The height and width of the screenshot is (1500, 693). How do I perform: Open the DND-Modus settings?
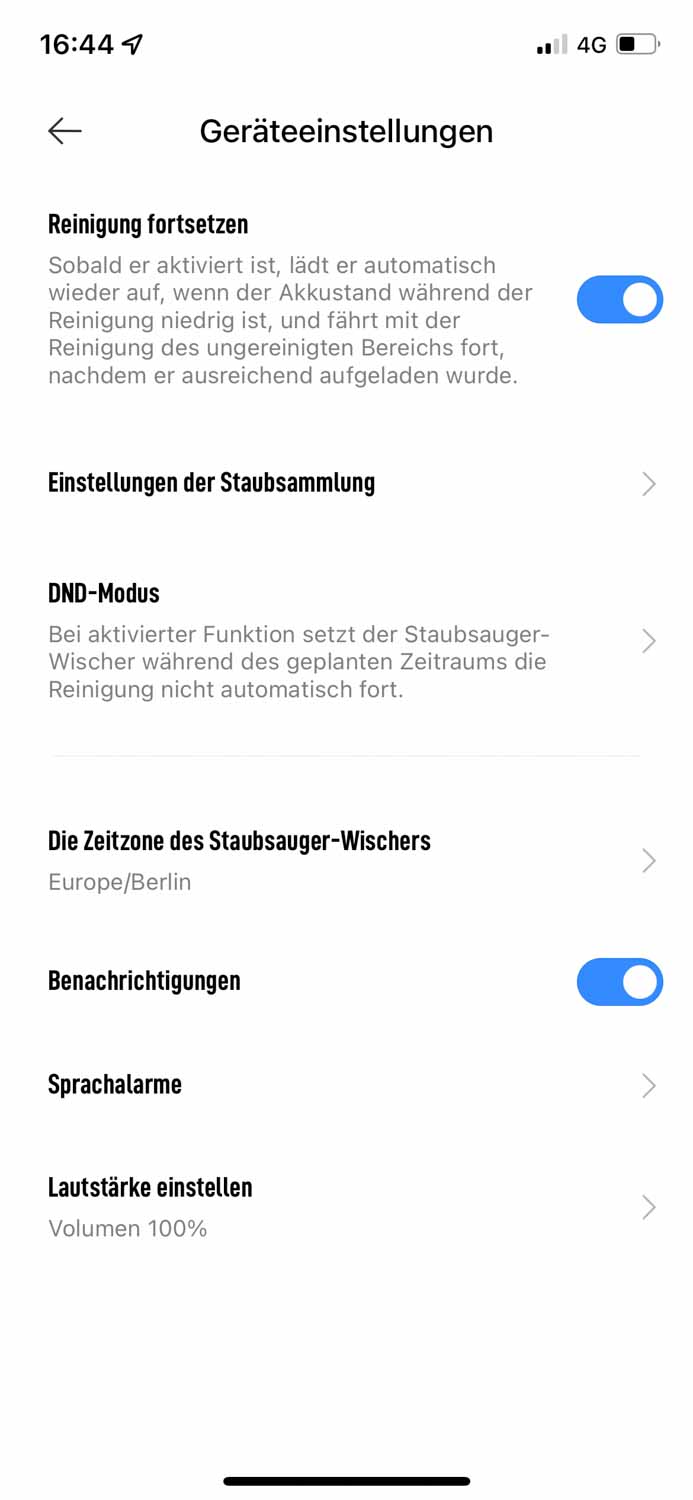pos(346,640)
